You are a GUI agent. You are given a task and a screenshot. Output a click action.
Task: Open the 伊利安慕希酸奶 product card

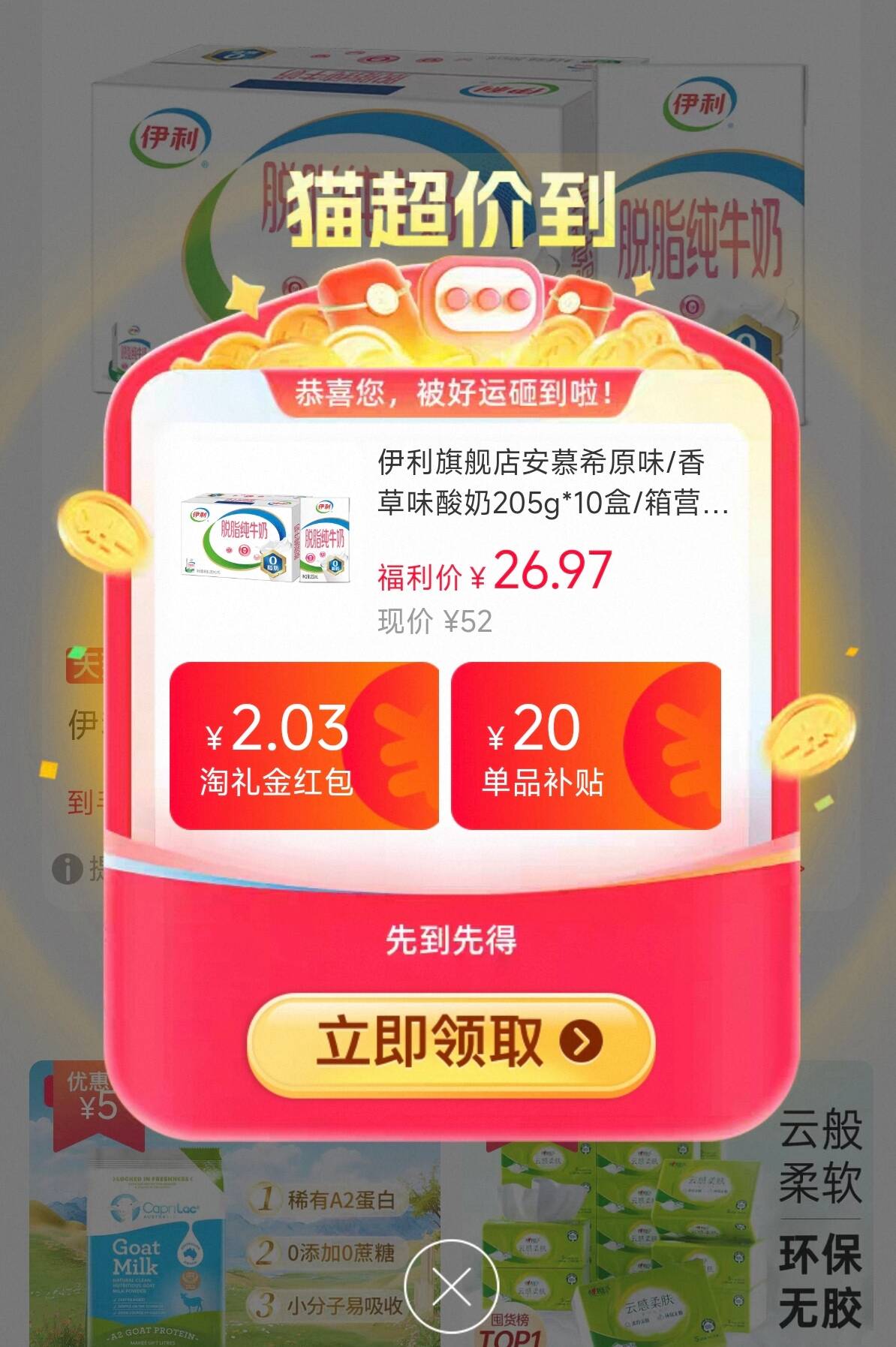pos(450,537)
